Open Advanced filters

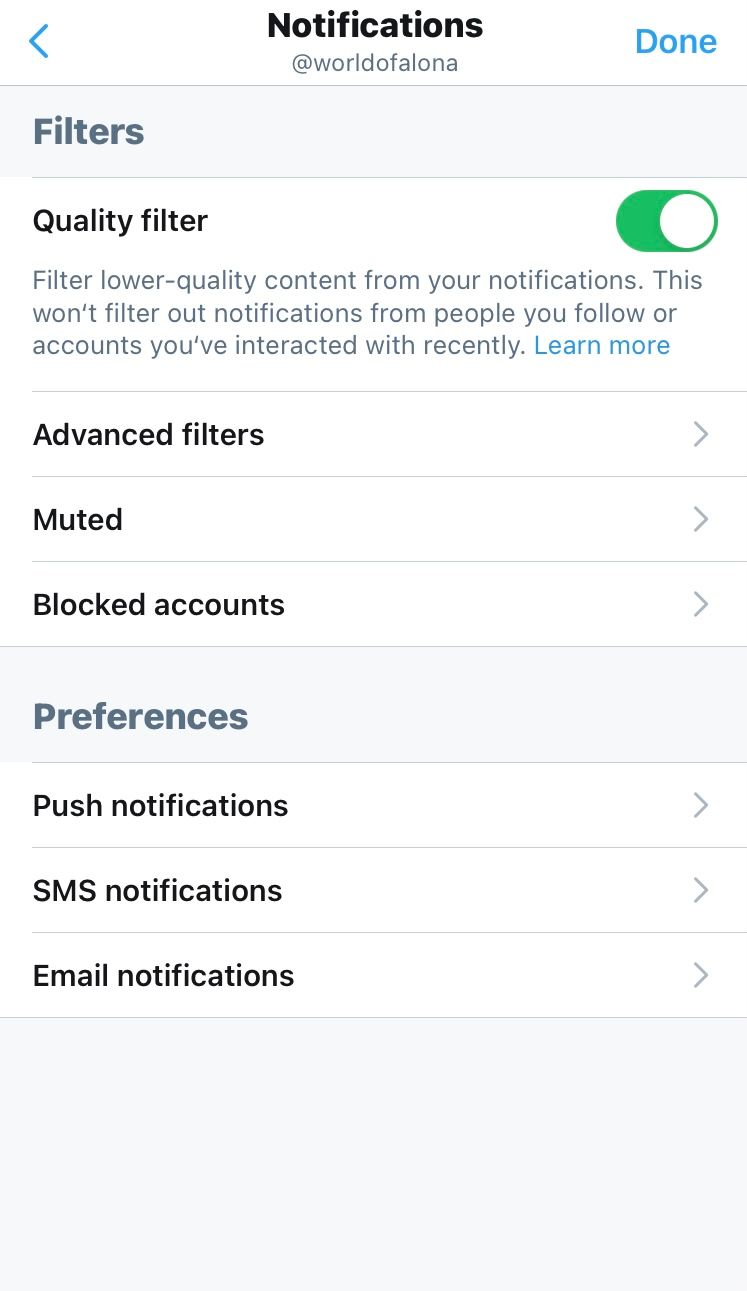pos(373,434)
